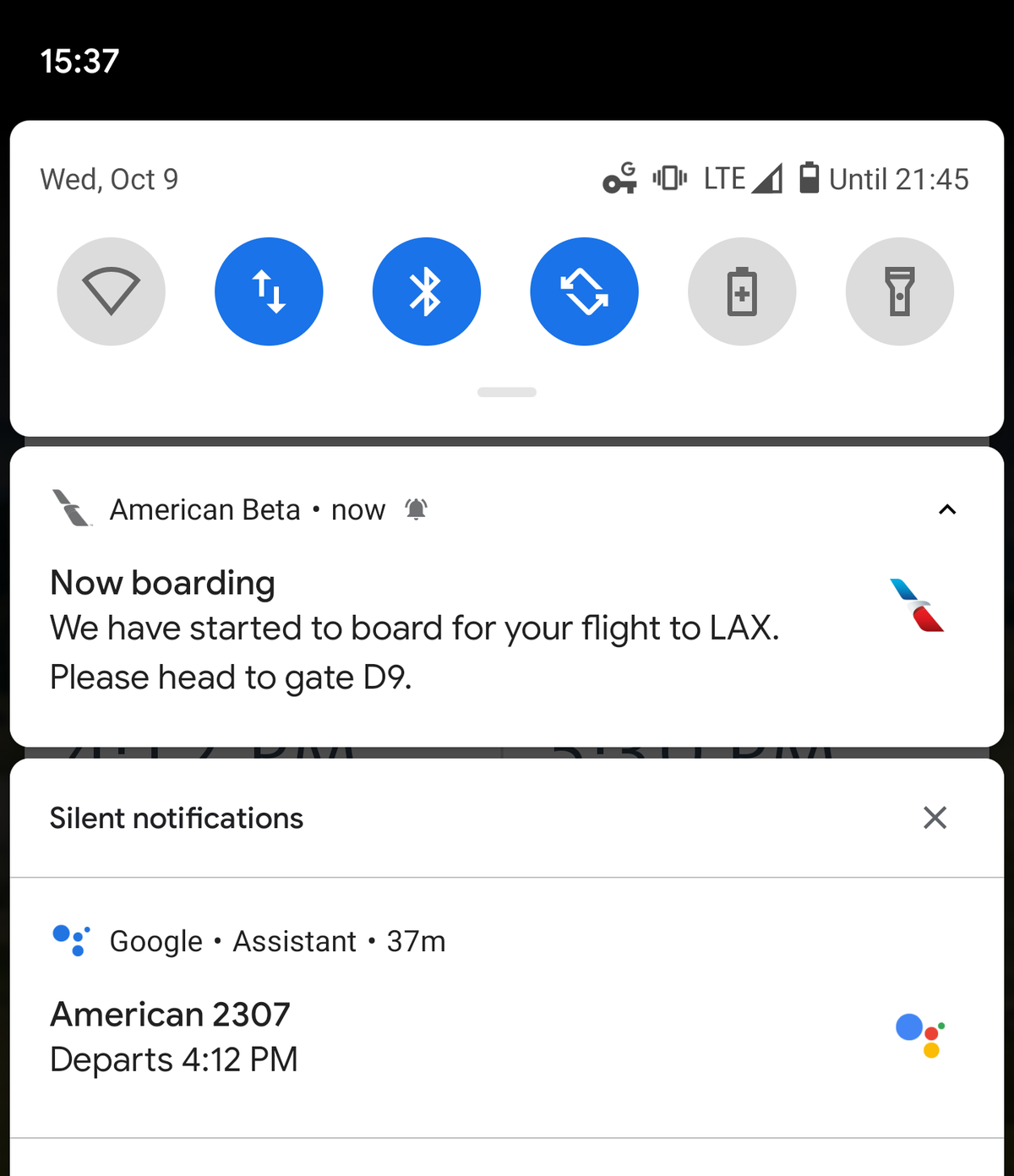1014x1176 pixels.
Task: Tap the Google Assistant icon on the flight notification
Action: [x=918, y=1034]
